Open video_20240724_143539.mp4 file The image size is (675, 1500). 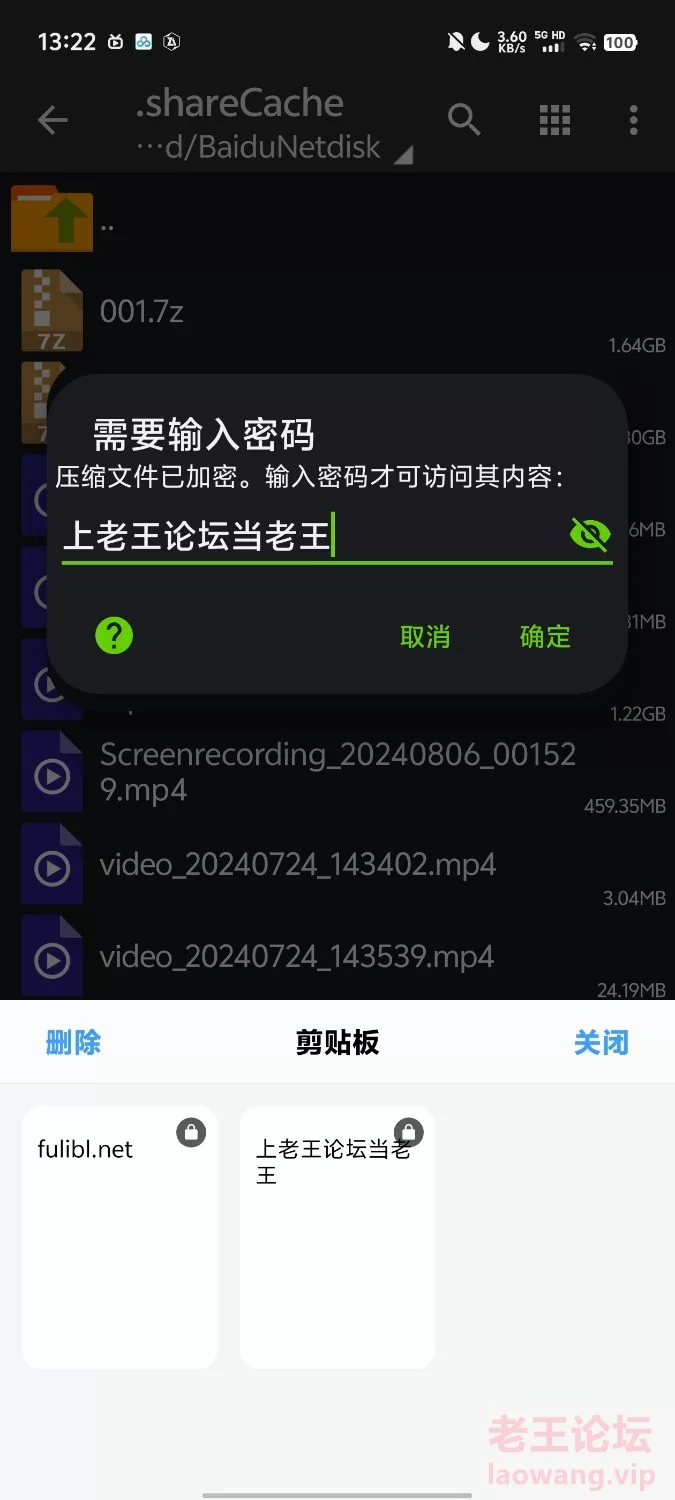coord(297,957)
